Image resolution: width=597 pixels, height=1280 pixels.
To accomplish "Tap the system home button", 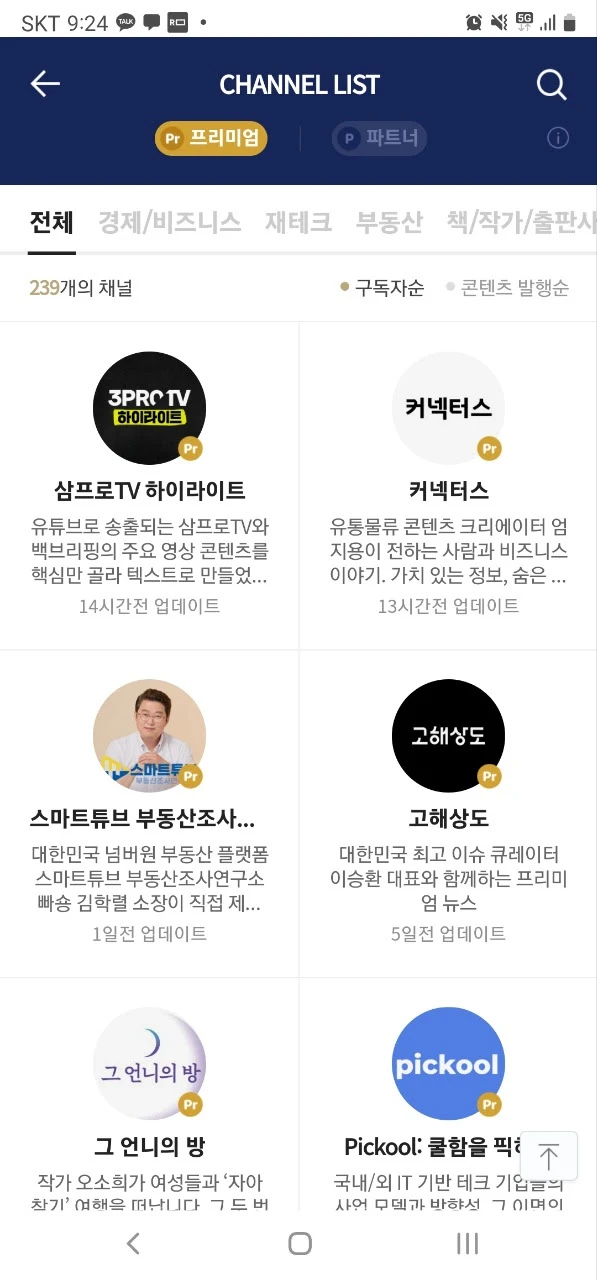I will [x=299, y=1243].
